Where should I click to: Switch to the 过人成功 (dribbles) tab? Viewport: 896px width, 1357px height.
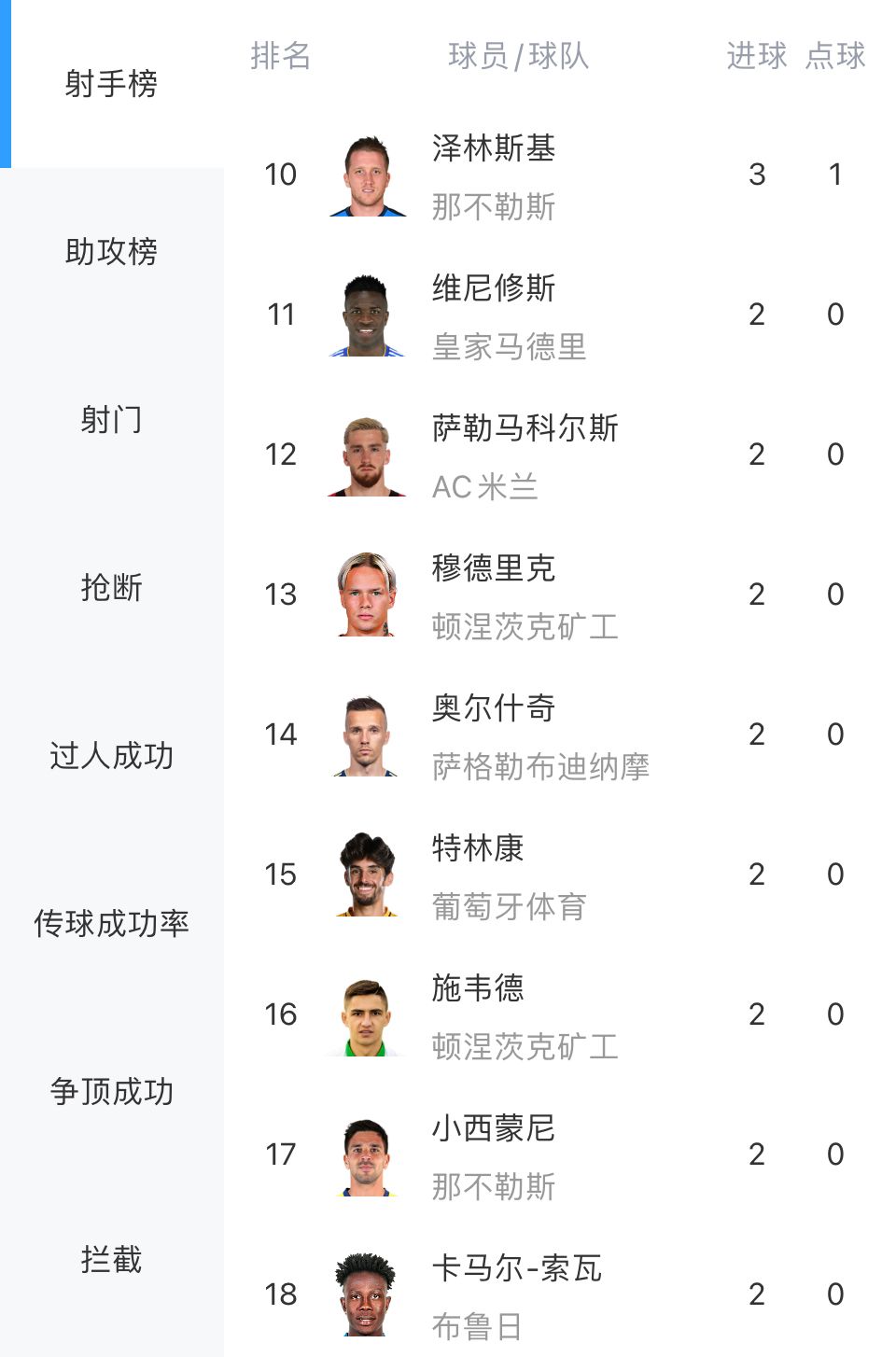(x=111, y=756)
